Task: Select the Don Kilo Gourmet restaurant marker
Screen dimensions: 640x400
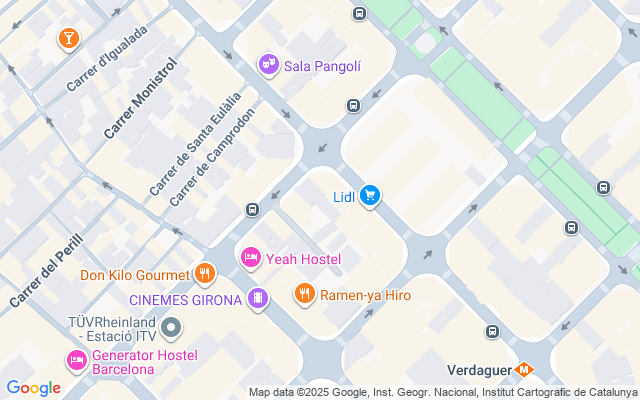Action: coord(205,273)
